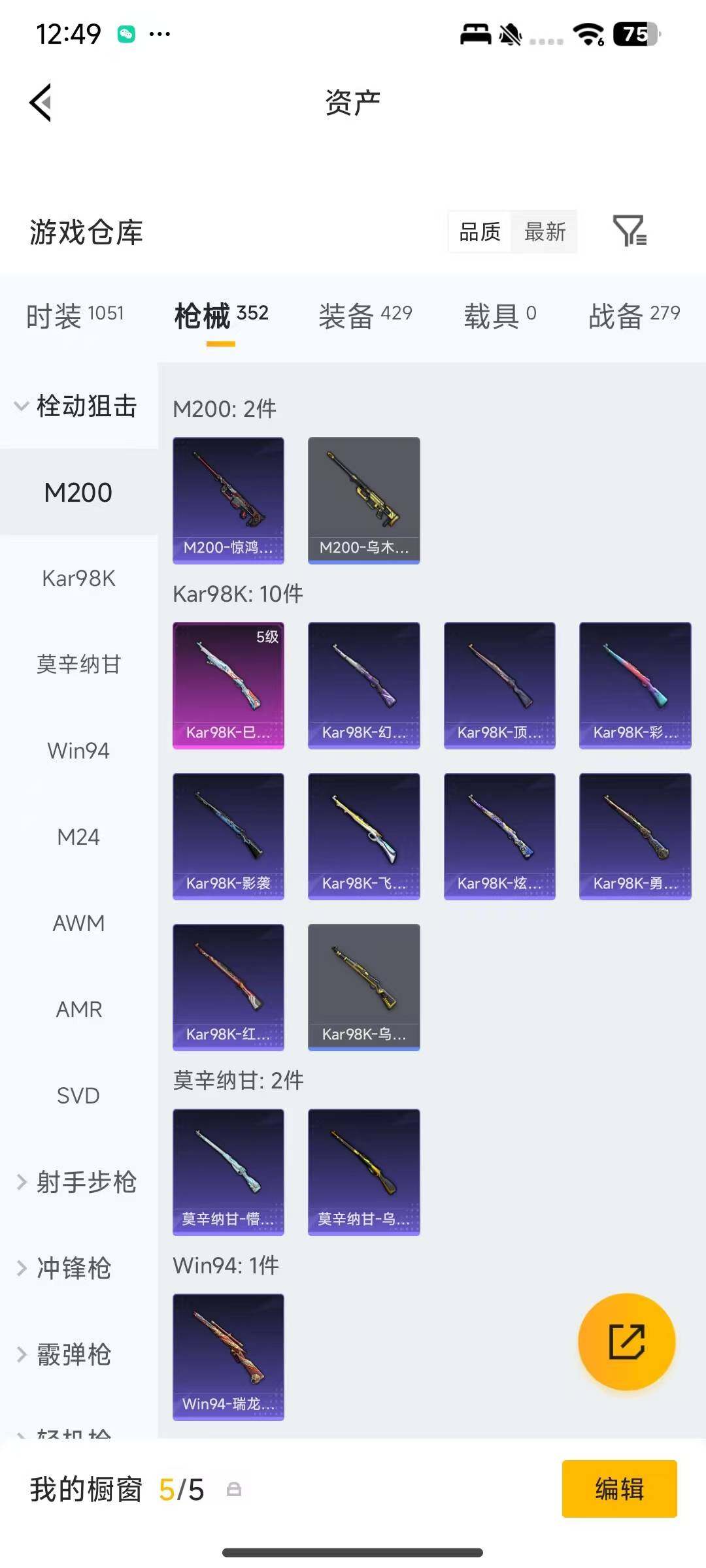Select Kar98K in the sidebar

click(x=78, y=578)
